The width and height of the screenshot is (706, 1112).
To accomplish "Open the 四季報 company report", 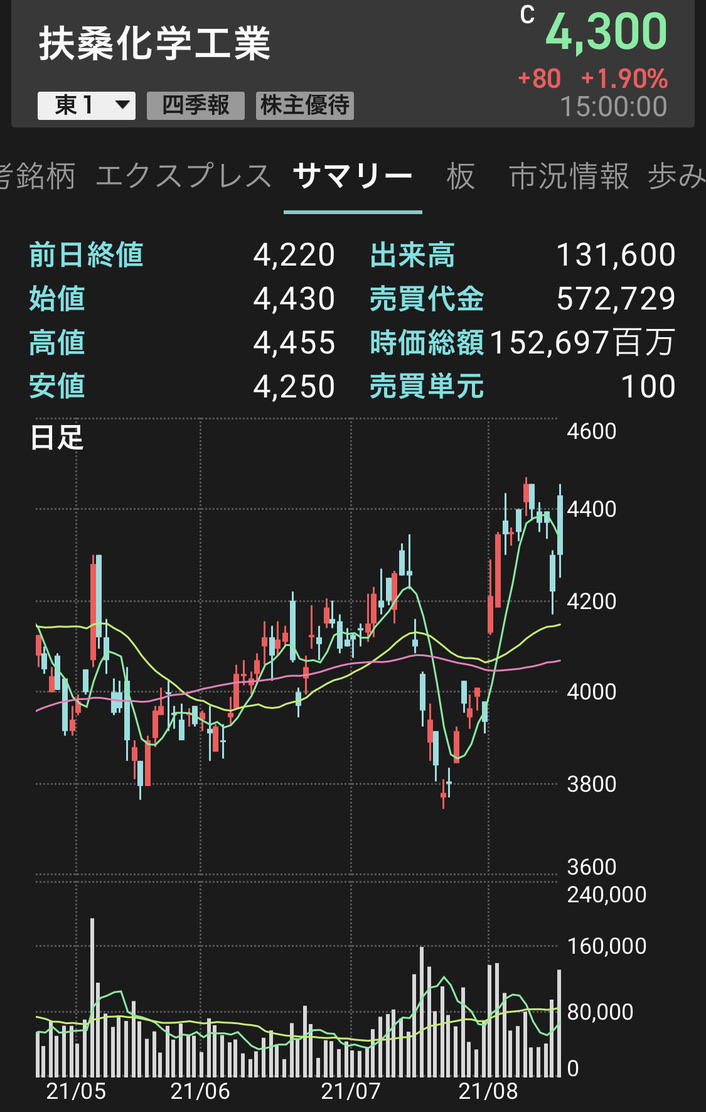I will [x=195, y=105].
